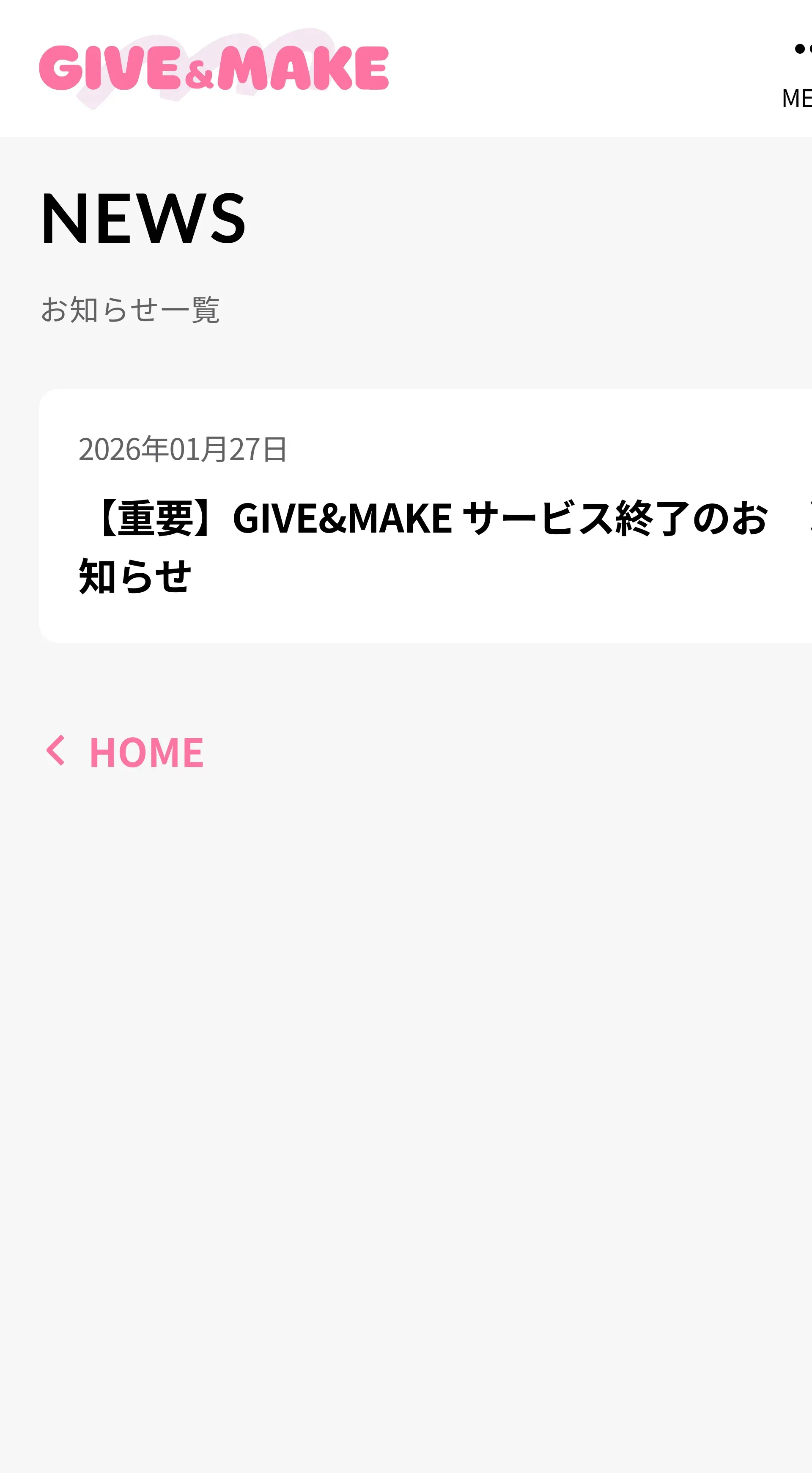Open the MENU button in the header
The image size is (812, 1473).
coord(796,75)
